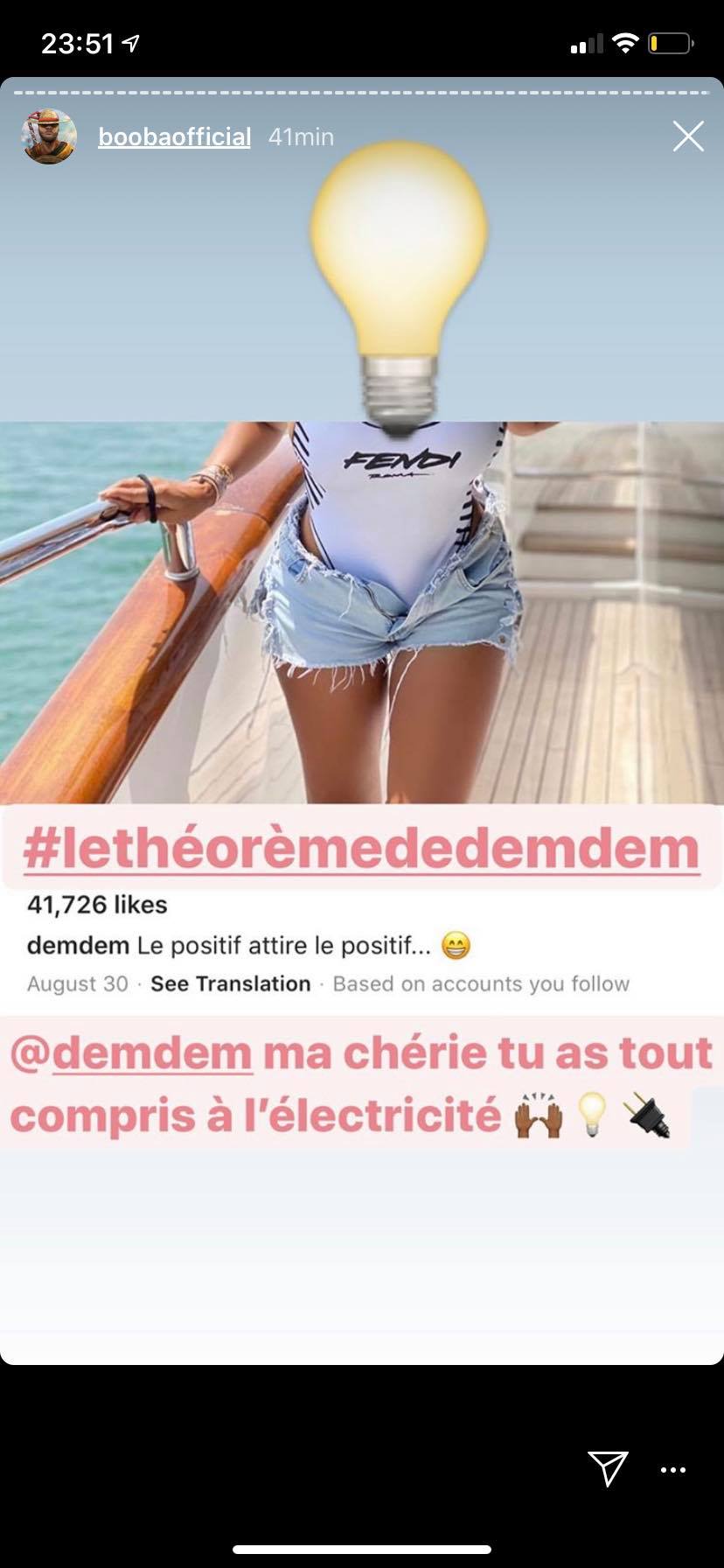The width and height of the screenshot is (724, 1568).
Task: Open the #lethéorèmededemdem hashtag sticker
Action: [361, 849]
